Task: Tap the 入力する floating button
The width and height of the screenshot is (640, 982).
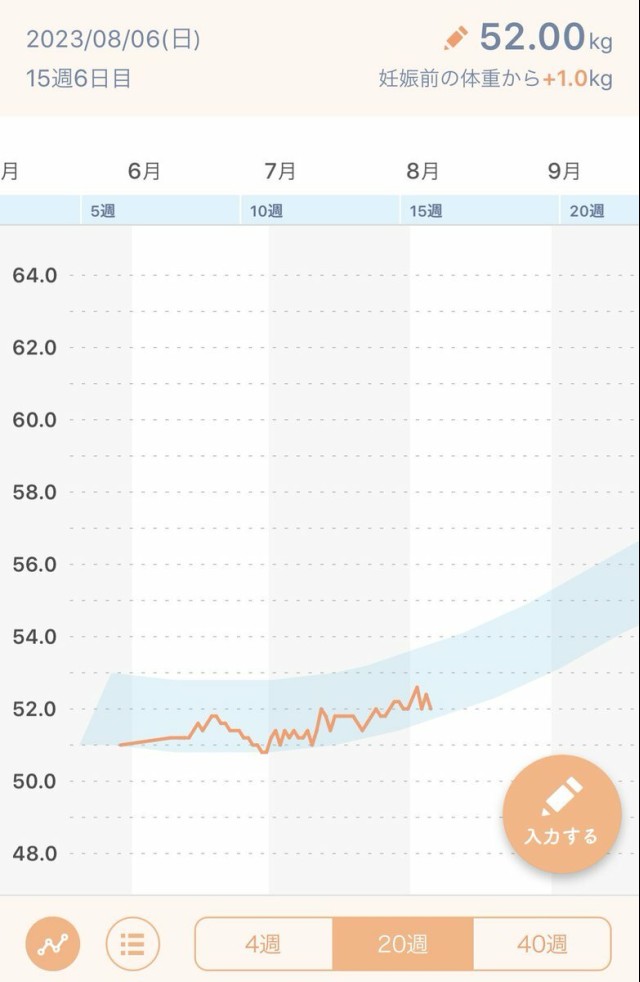Action: [562, 813]
